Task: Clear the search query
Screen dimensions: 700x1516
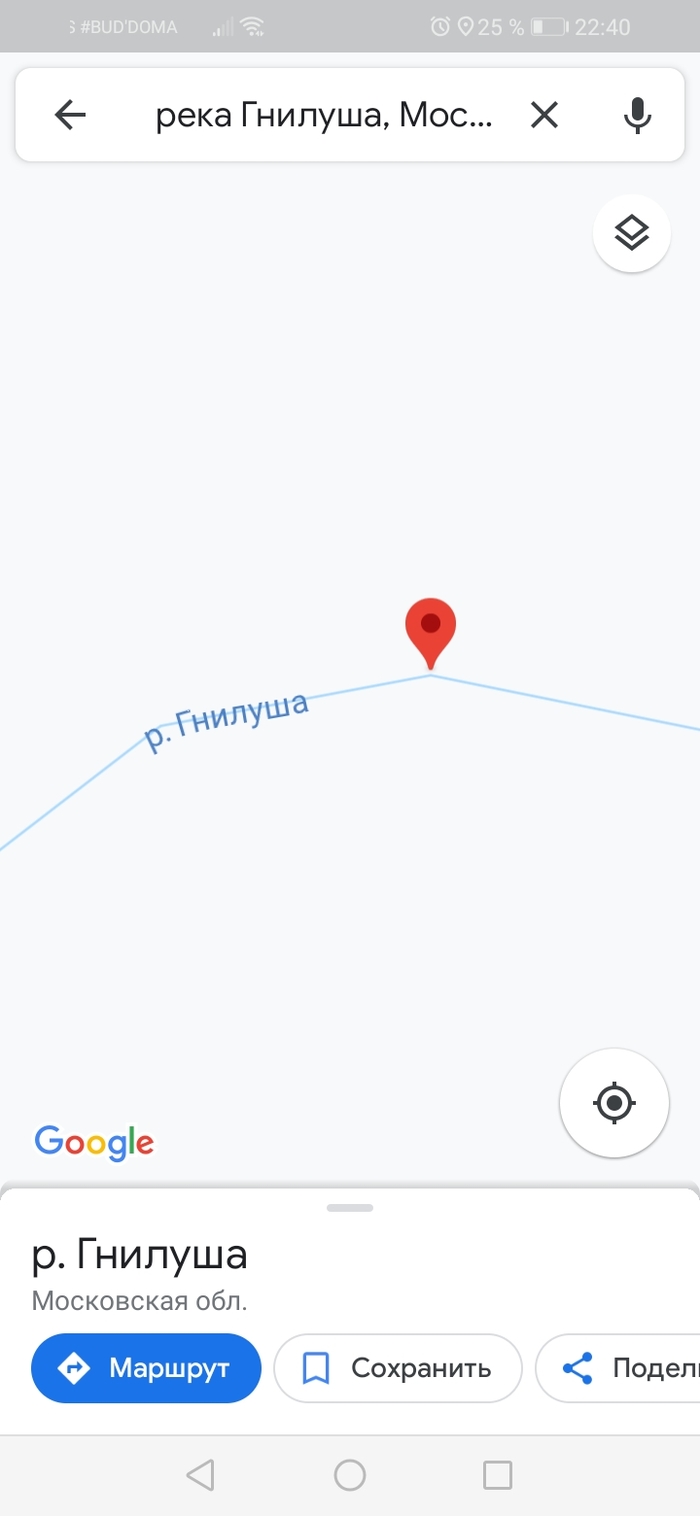Action: [544, 116]
